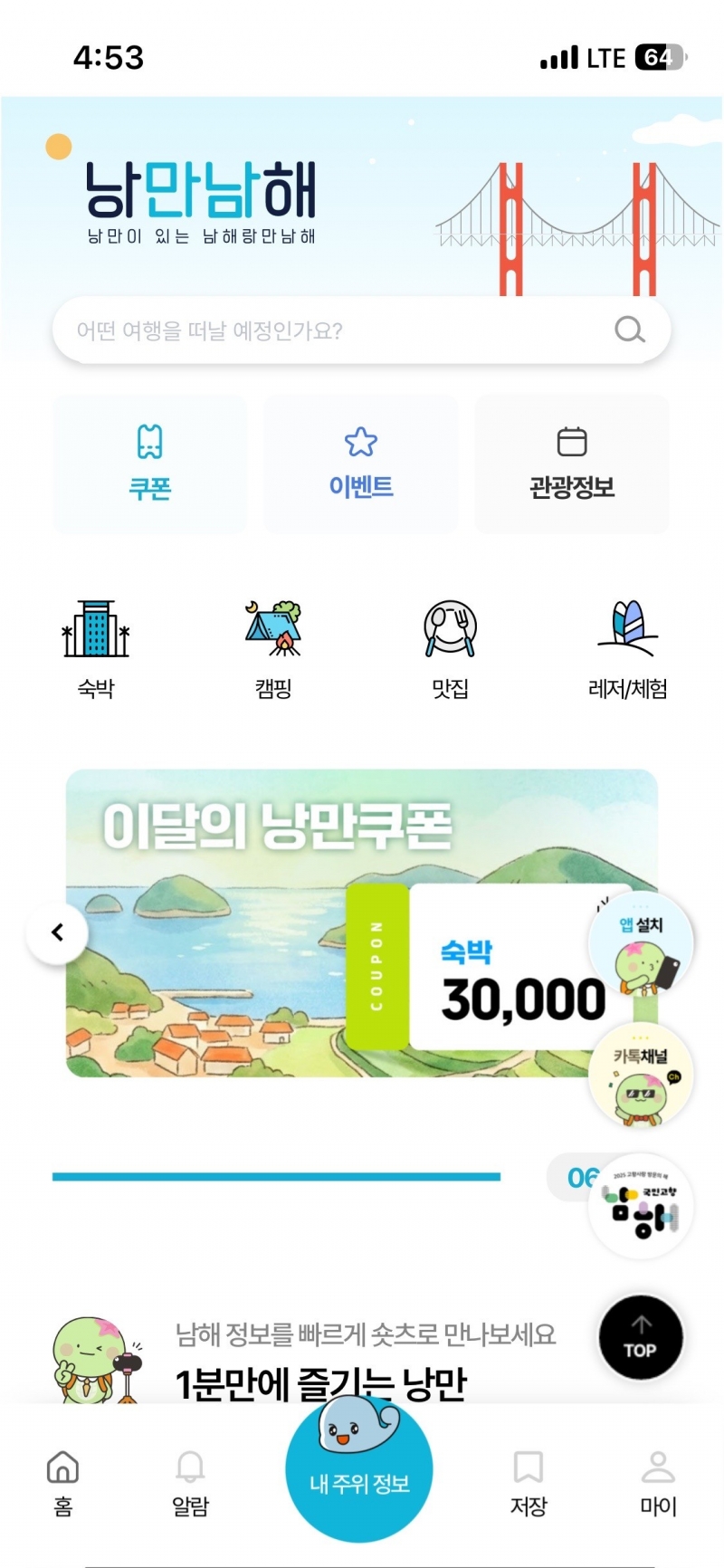
Task: Open the 쿠폰 coupon section
Action: (149, 464)
